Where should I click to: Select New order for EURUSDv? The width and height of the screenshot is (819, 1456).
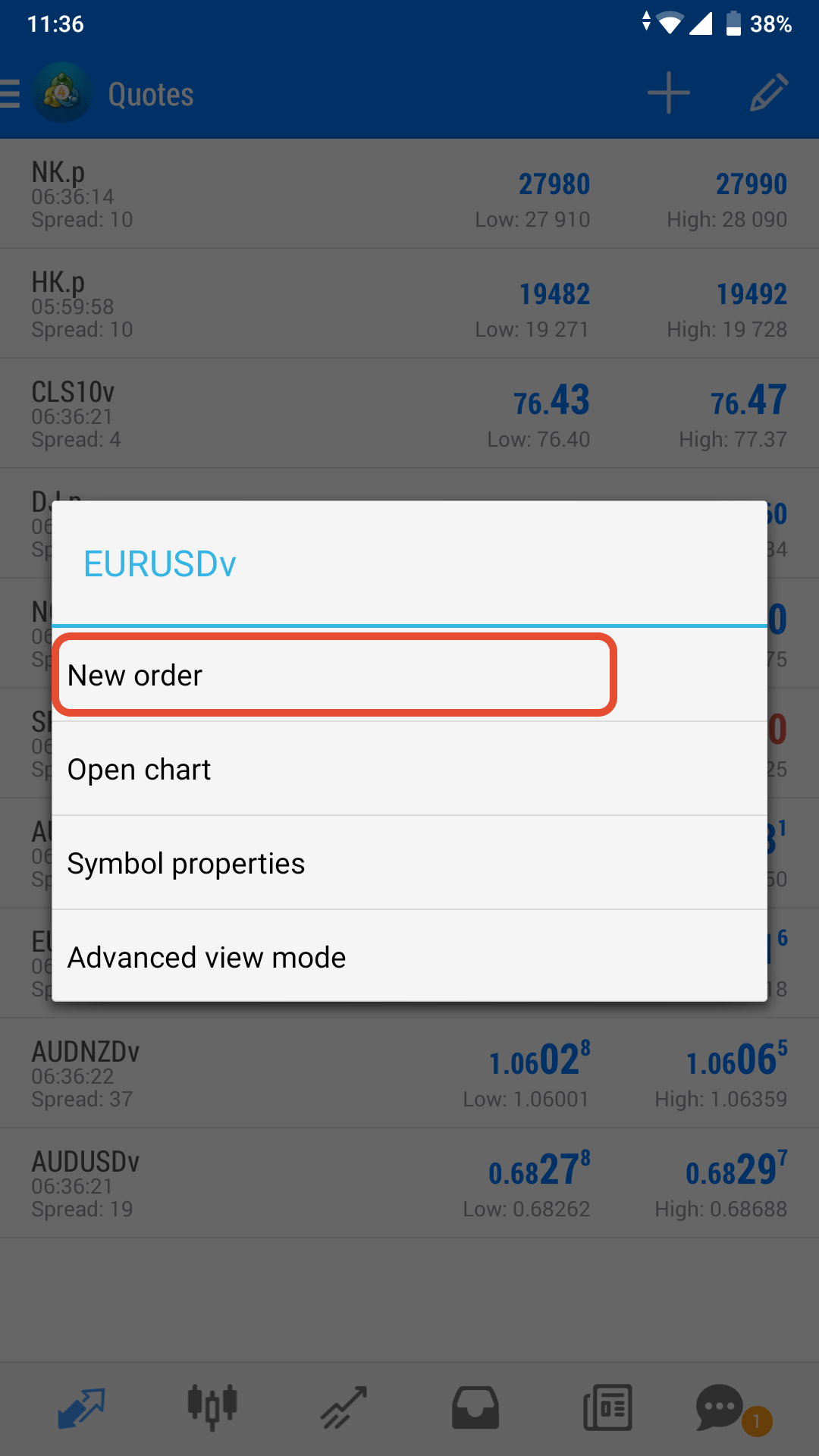409,674
